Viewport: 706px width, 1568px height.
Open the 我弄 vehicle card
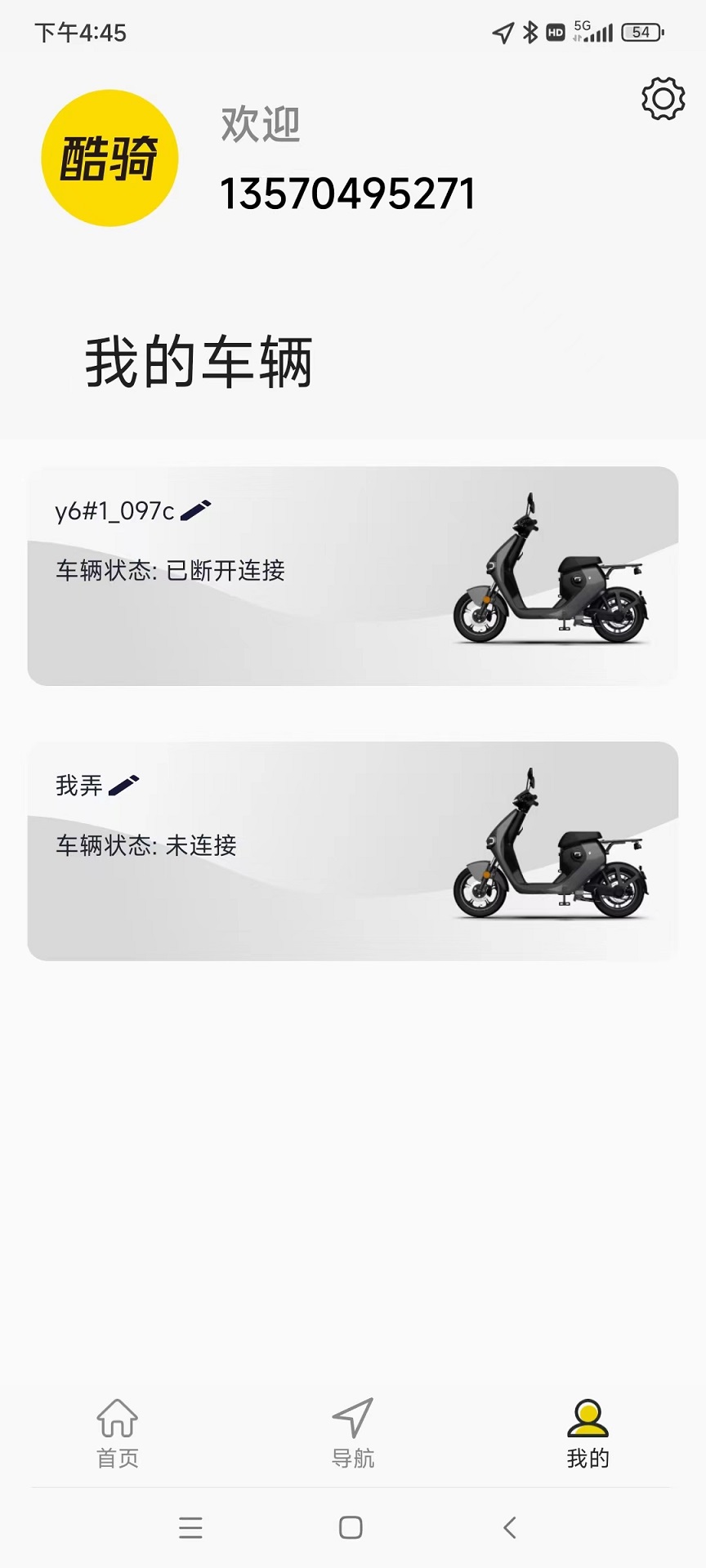tap(352, 851)
